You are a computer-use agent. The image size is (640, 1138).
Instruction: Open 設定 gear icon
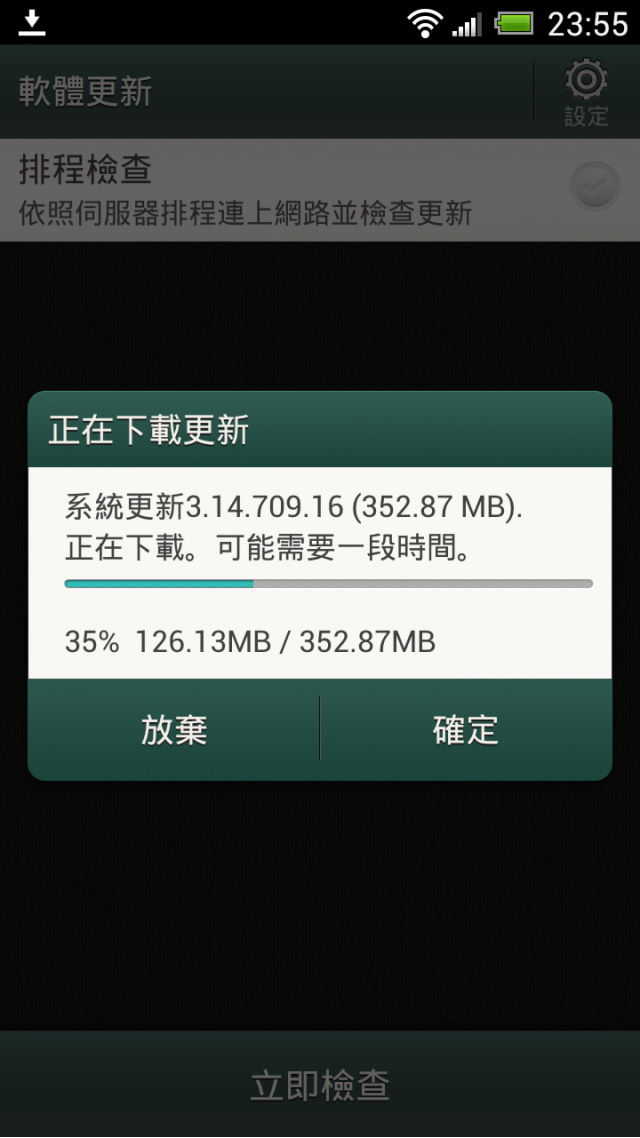[x=586, y=90]
